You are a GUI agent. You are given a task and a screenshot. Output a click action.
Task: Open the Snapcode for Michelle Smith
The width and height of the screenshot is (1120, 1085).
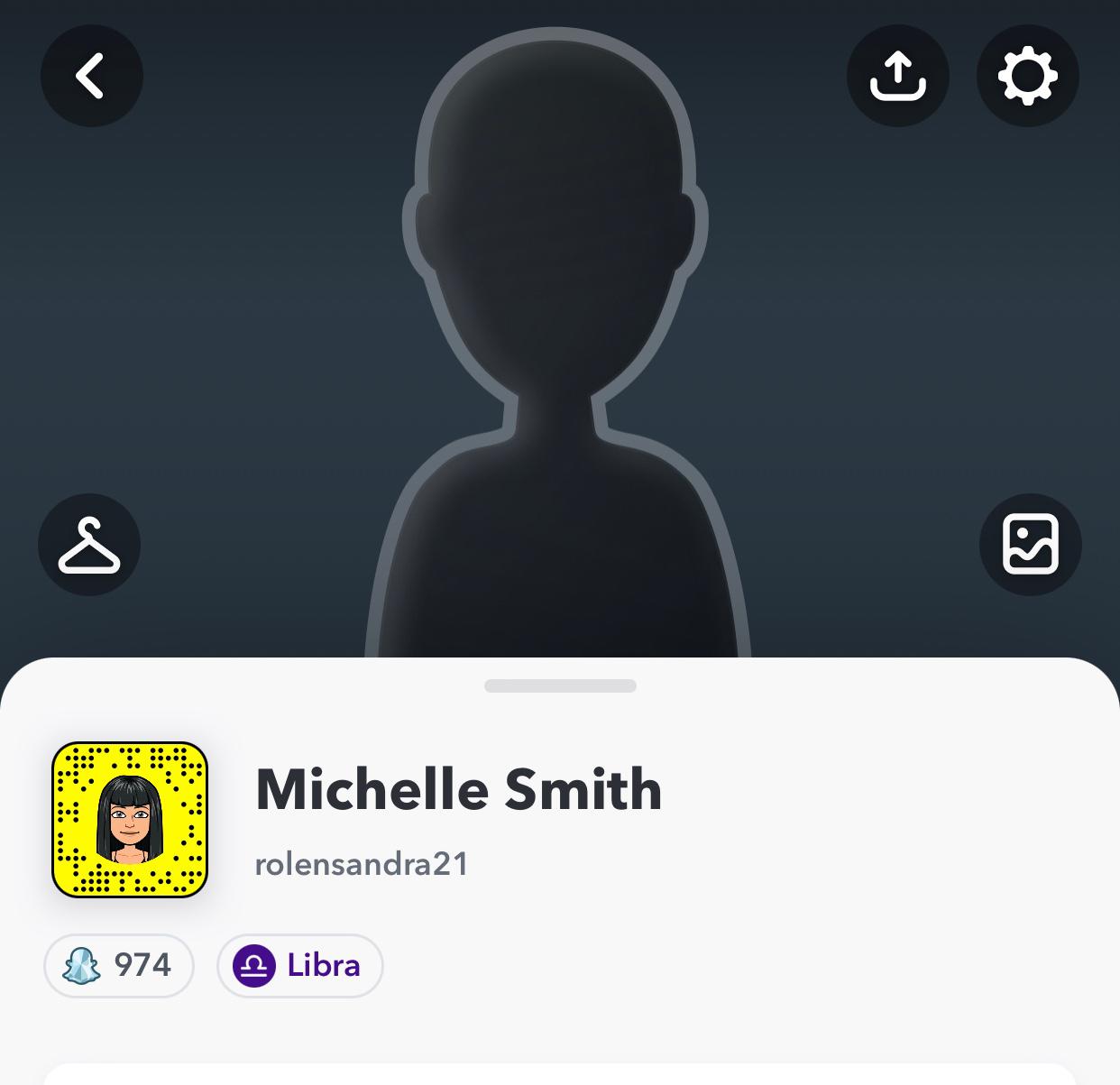(x=130, y=820)
